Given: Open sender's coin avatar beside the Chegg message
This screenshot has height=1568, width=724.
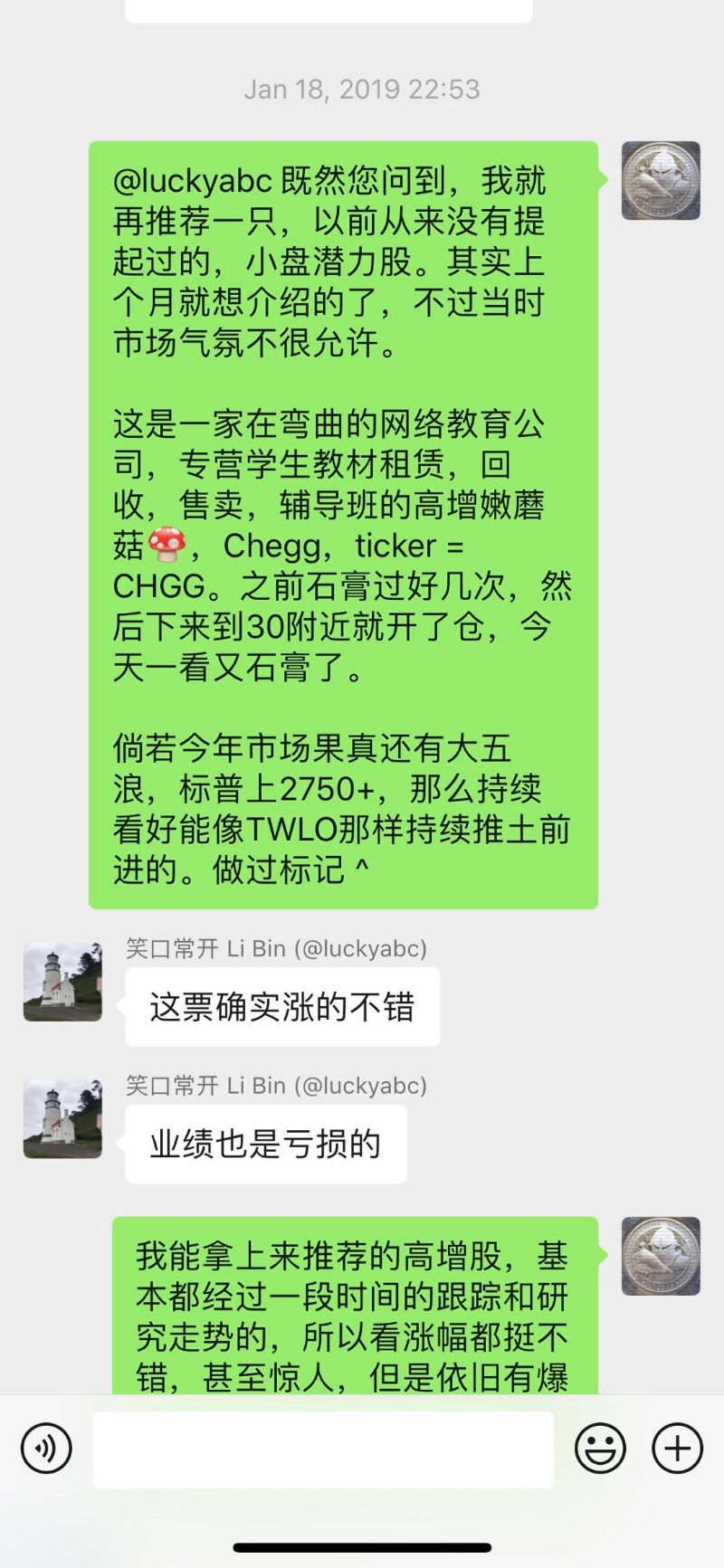Looking at the screenshot, I should [661, 181].
